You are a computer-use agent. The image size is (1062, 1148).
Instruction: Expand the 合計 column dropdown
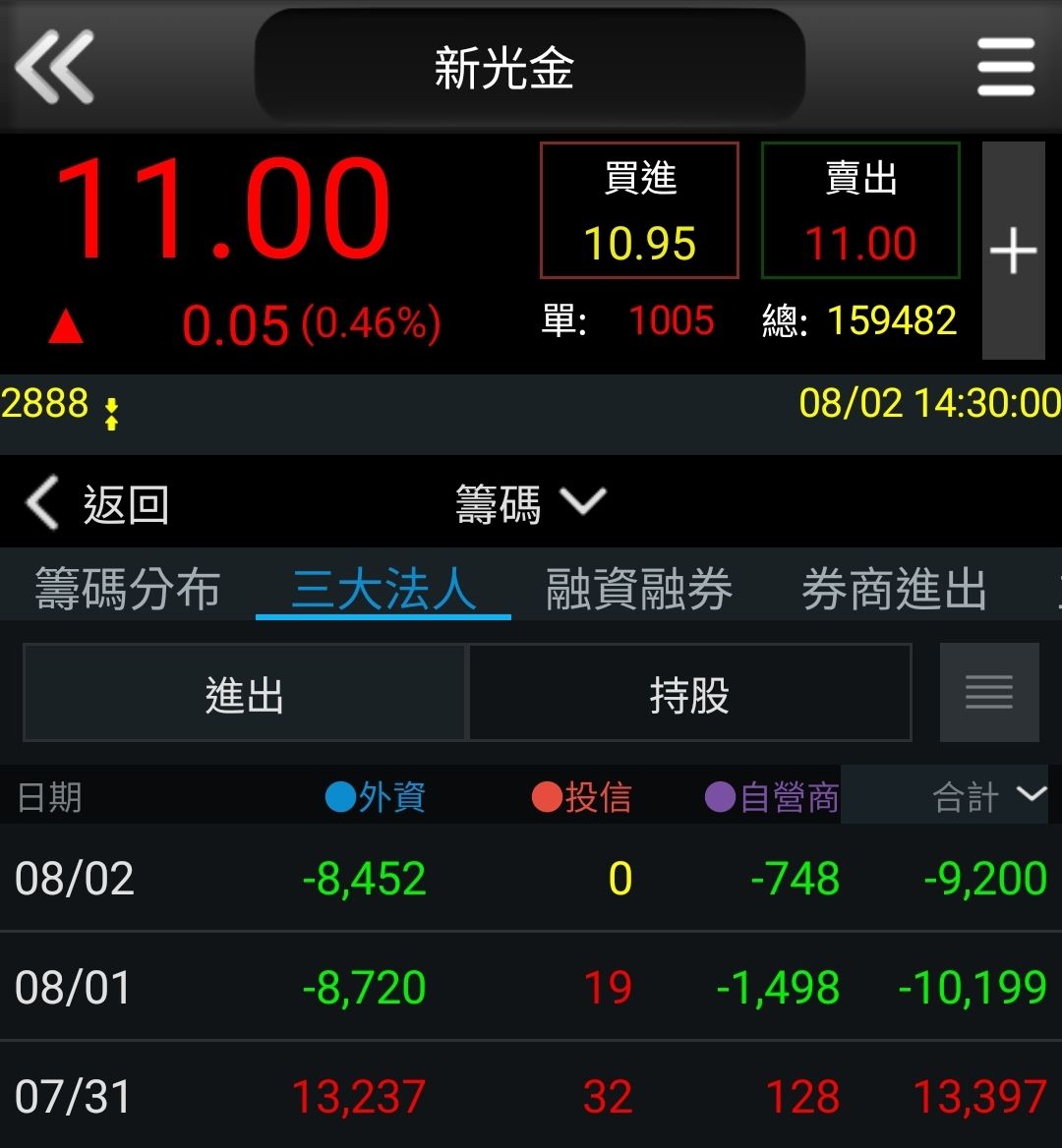pyautogui.click(x=988, y=796)
